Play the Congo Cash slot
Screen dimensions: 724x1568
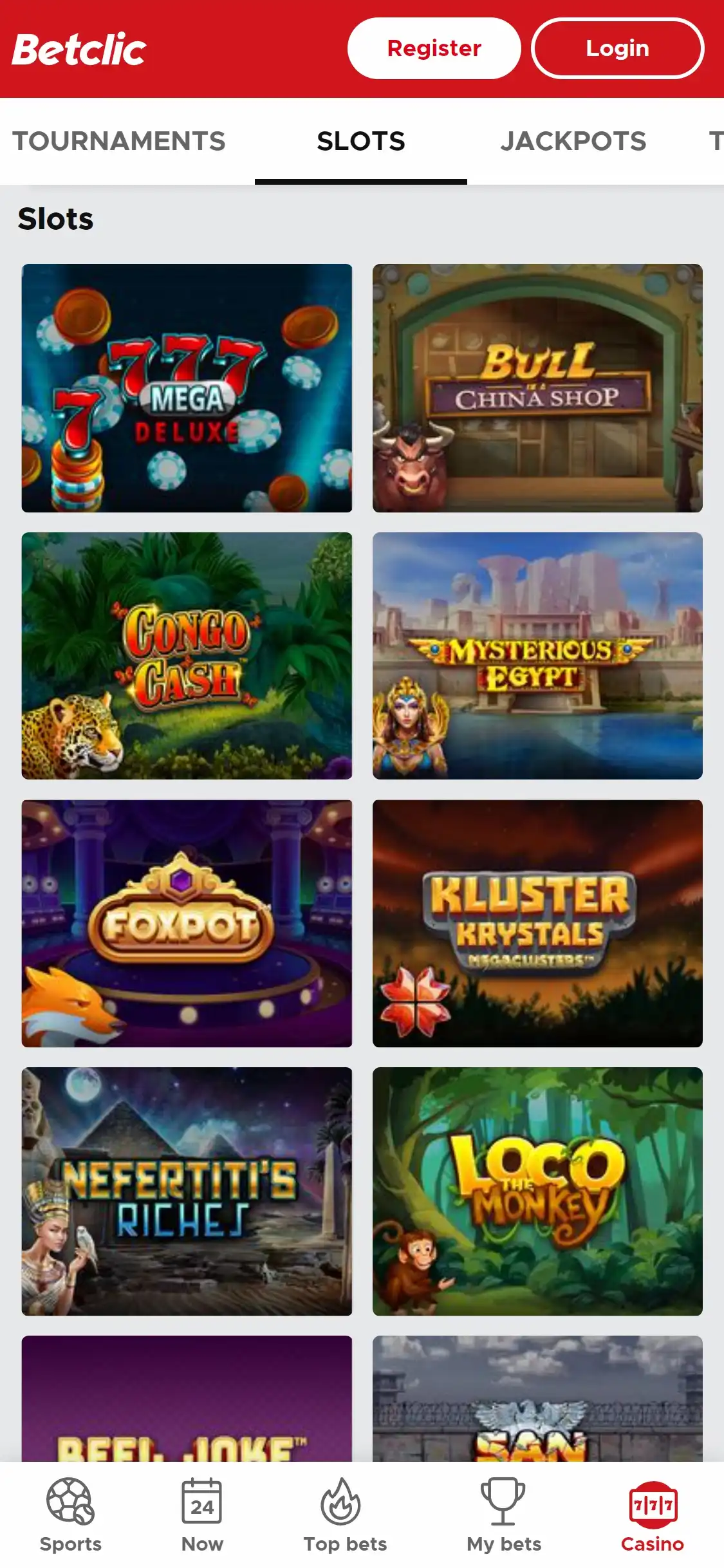point(187,656)
